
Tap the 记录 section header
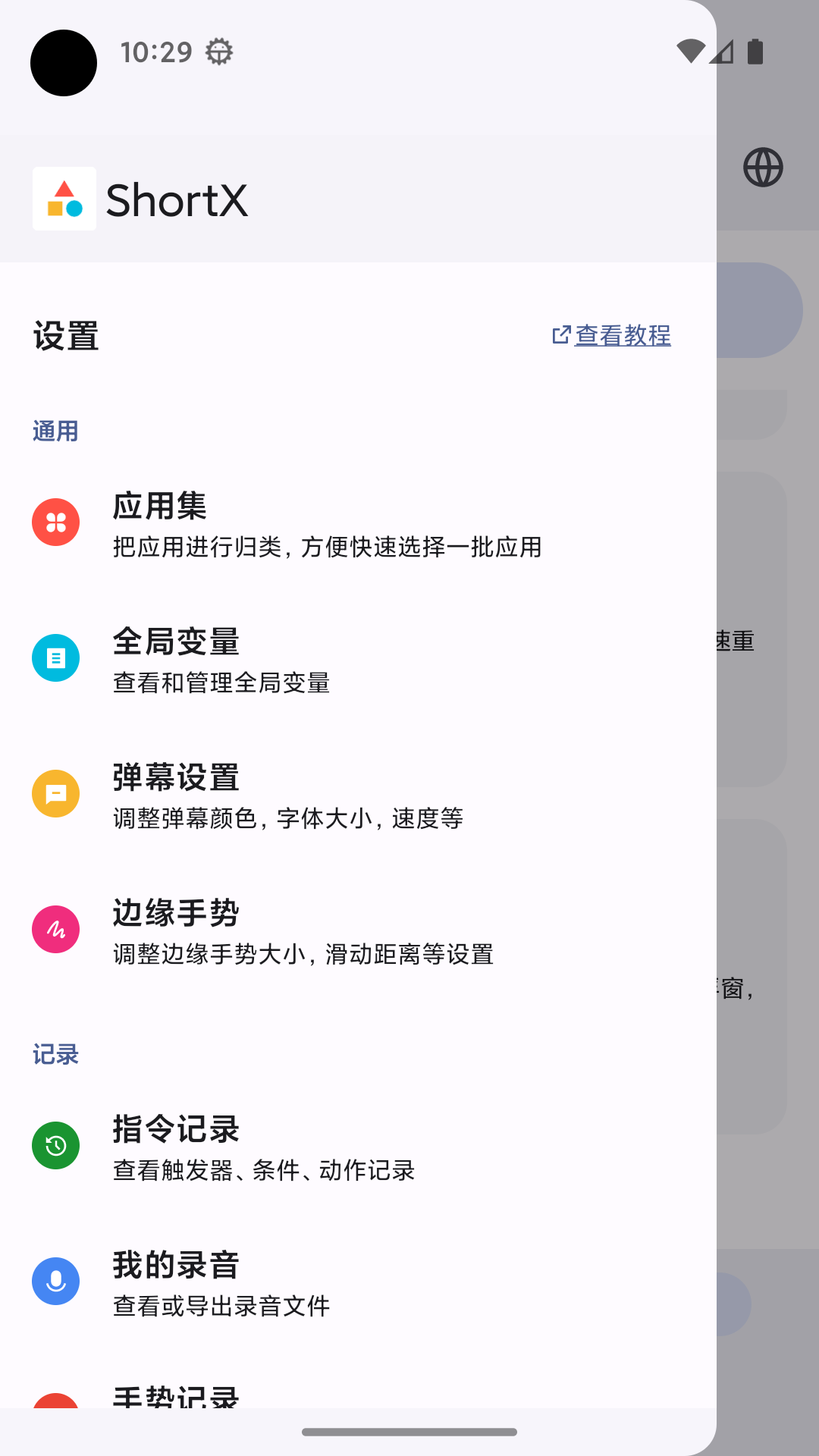pyautogui.click(x=55, y=1053)
